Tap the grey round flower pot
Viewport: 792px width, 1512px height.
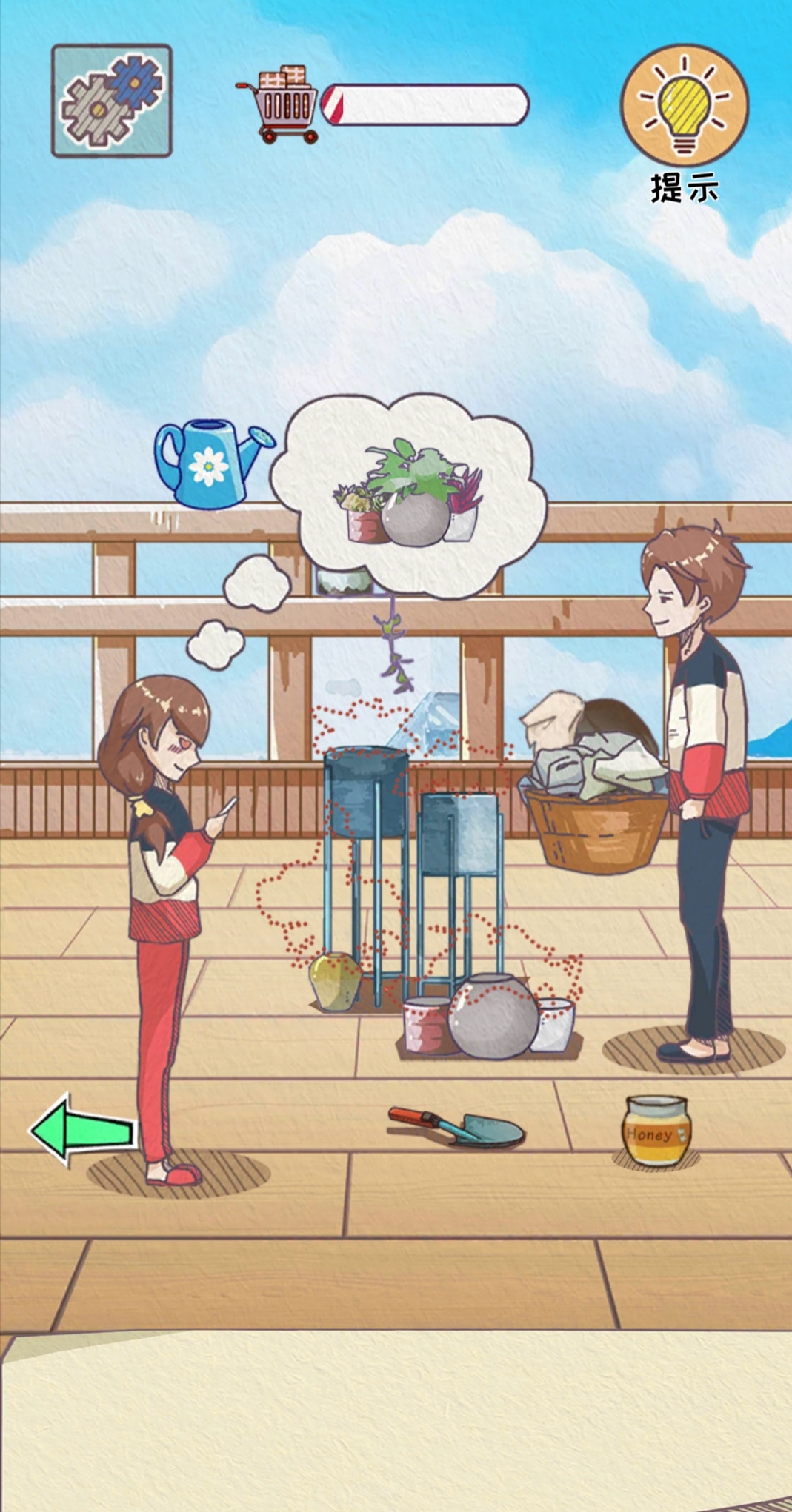(x=493, y=1017)
